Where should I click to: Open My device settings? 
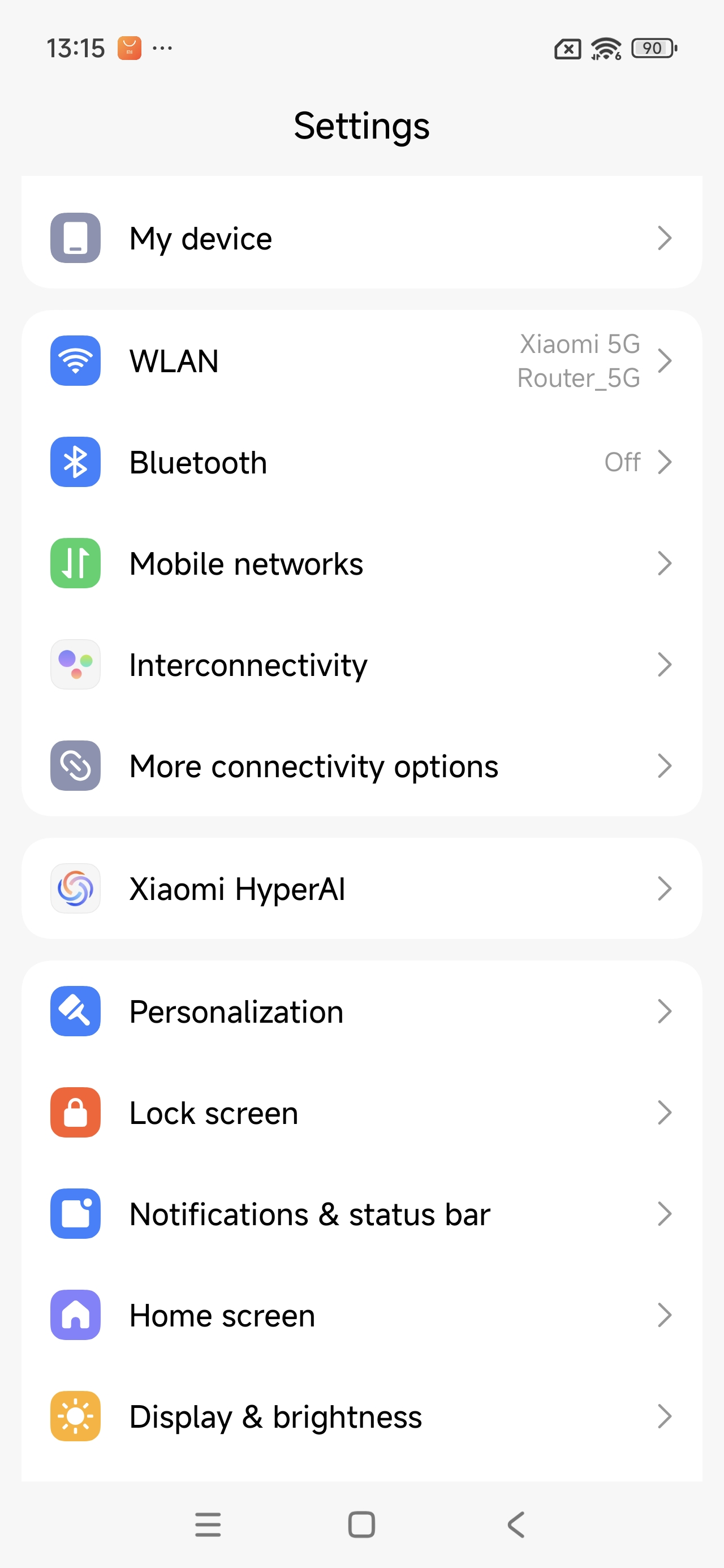click(x=361, y=238)
